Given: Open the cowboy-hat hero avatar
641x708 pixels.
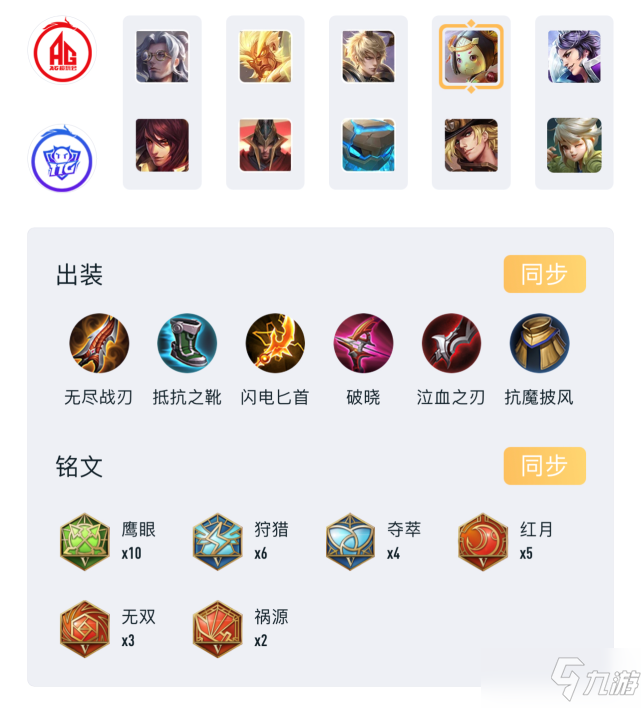Looking at the screenshot, I should tap(470, 145).
